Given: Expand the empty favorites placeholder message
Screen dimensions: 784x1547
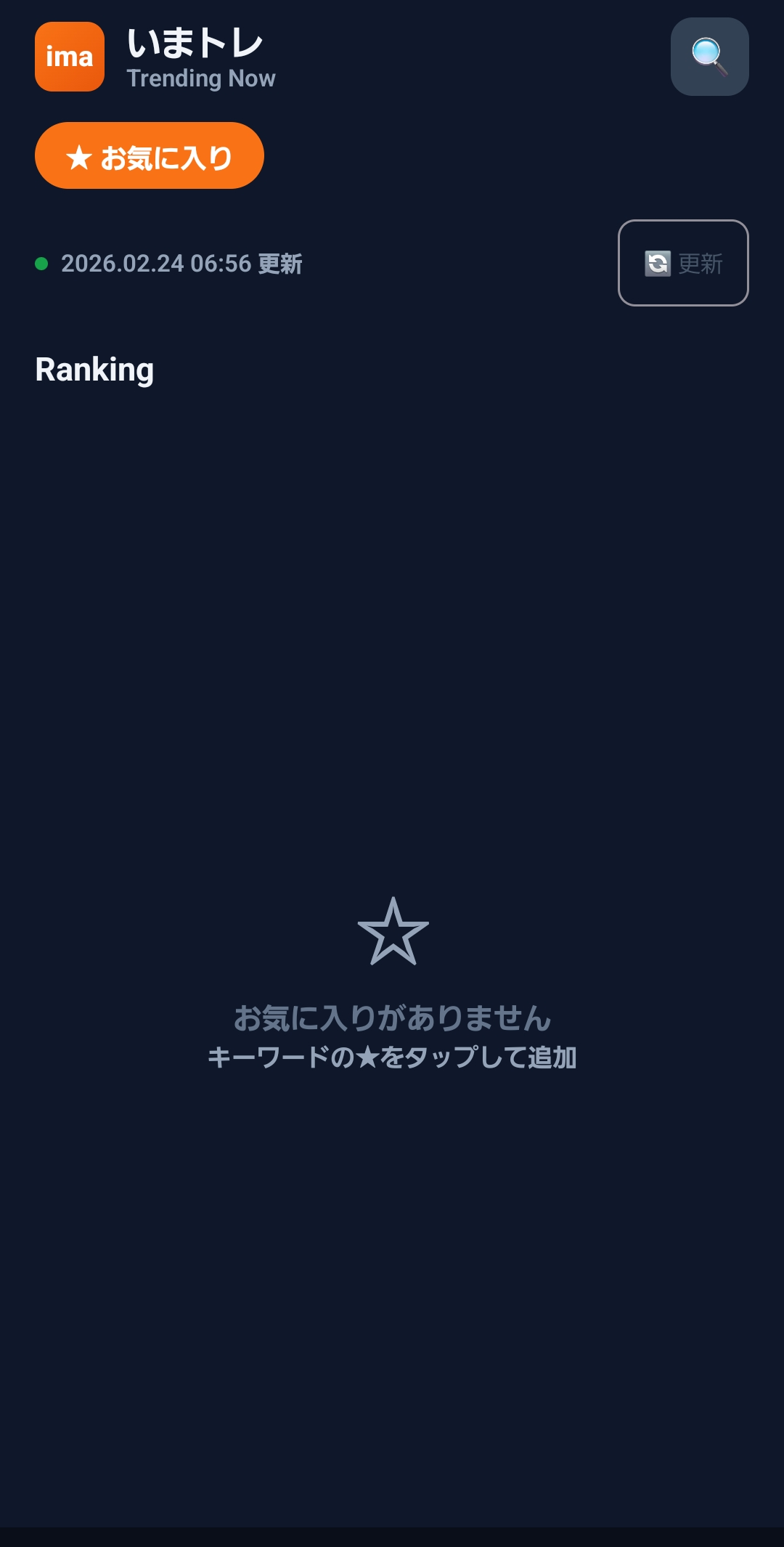Looking at the screenshot, I should pos(392,1018).
